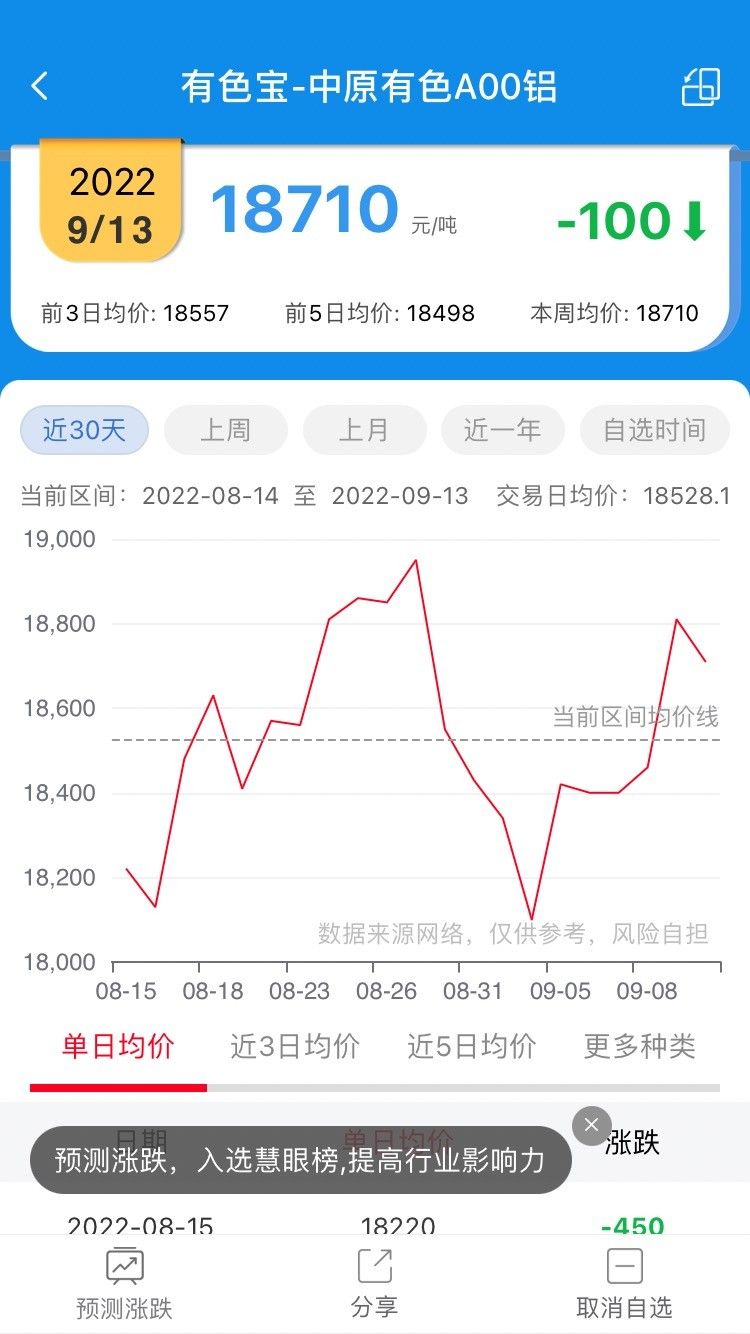This screenshot has width=750, height=1334.
Task: Open the copy icon in the title bar
Action: pyautogui.click(x=701, y=87)
